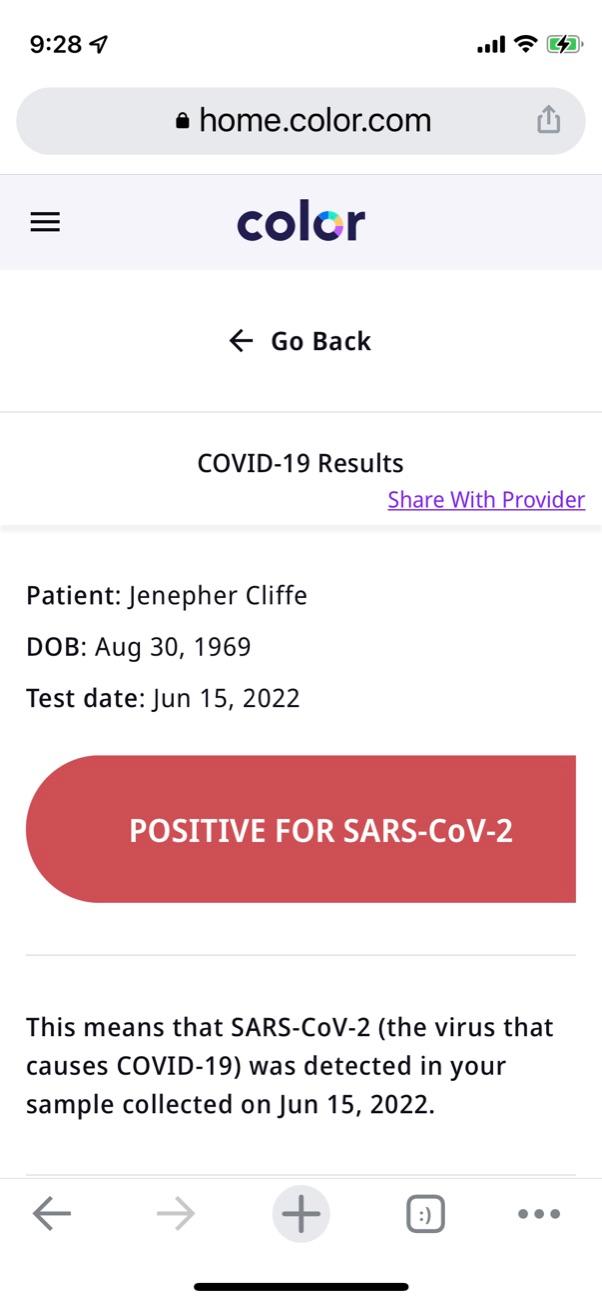Open the browser tab switcher
This screenshot has width=602, height=1304.
click(425, 1214)
